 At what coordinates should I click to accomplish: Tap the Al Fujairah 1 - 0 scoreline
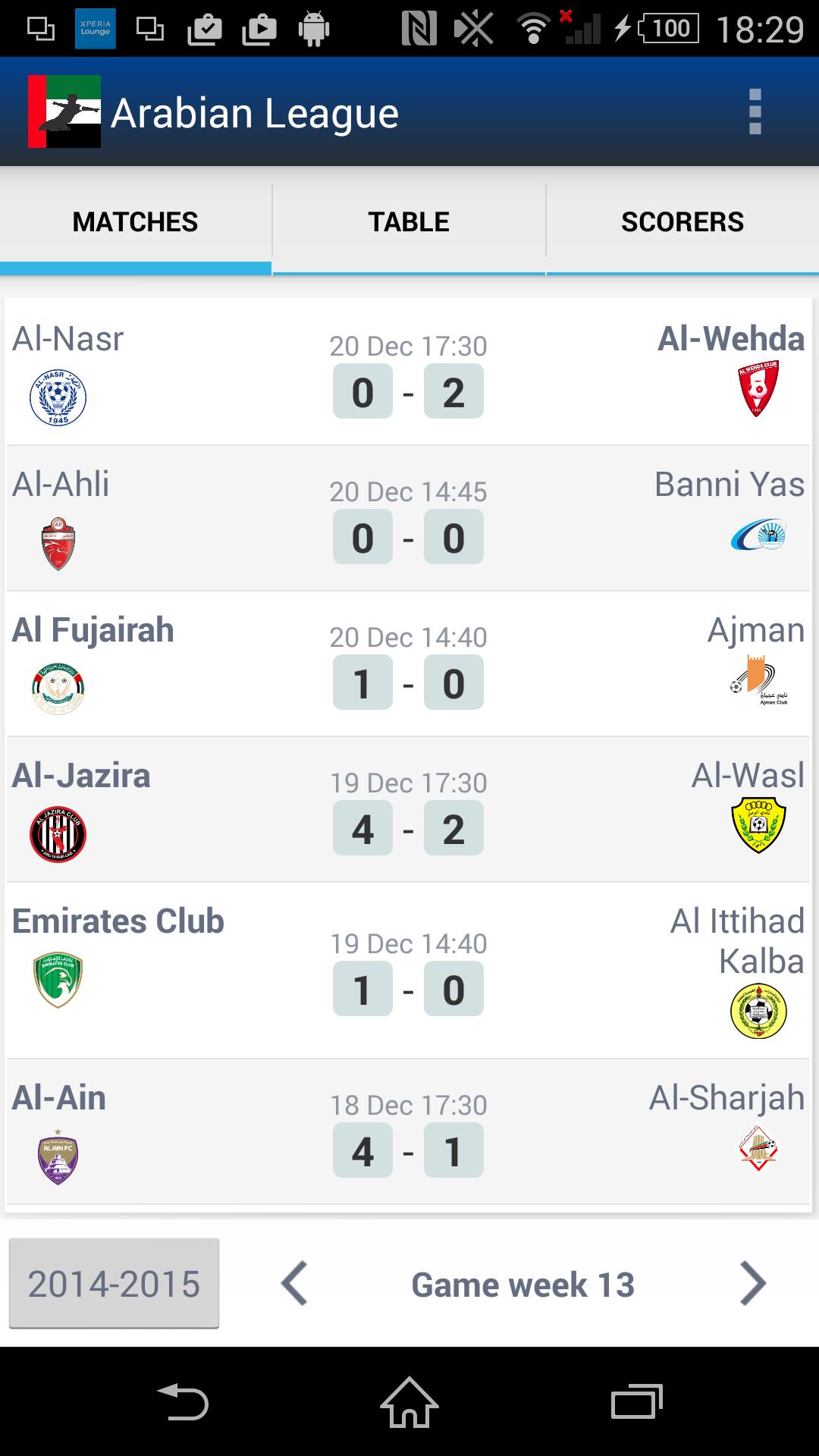409,682
